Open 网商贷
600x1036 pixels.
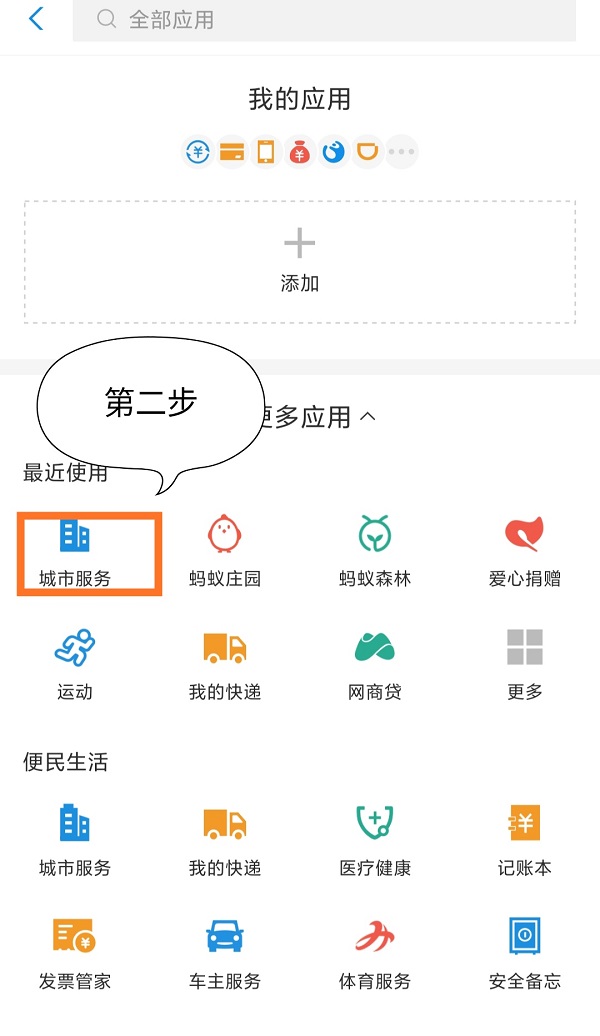(x=375, y=664)
